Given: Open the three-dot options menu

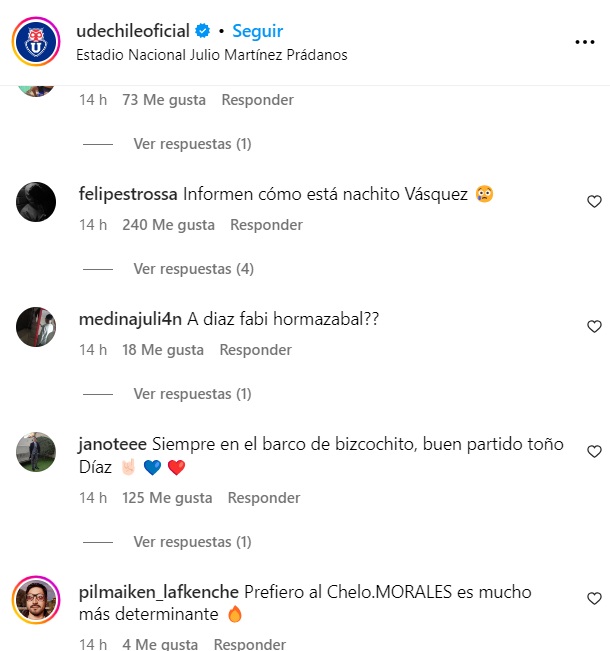Looking at the screenshot, I should tap(585, 43).
